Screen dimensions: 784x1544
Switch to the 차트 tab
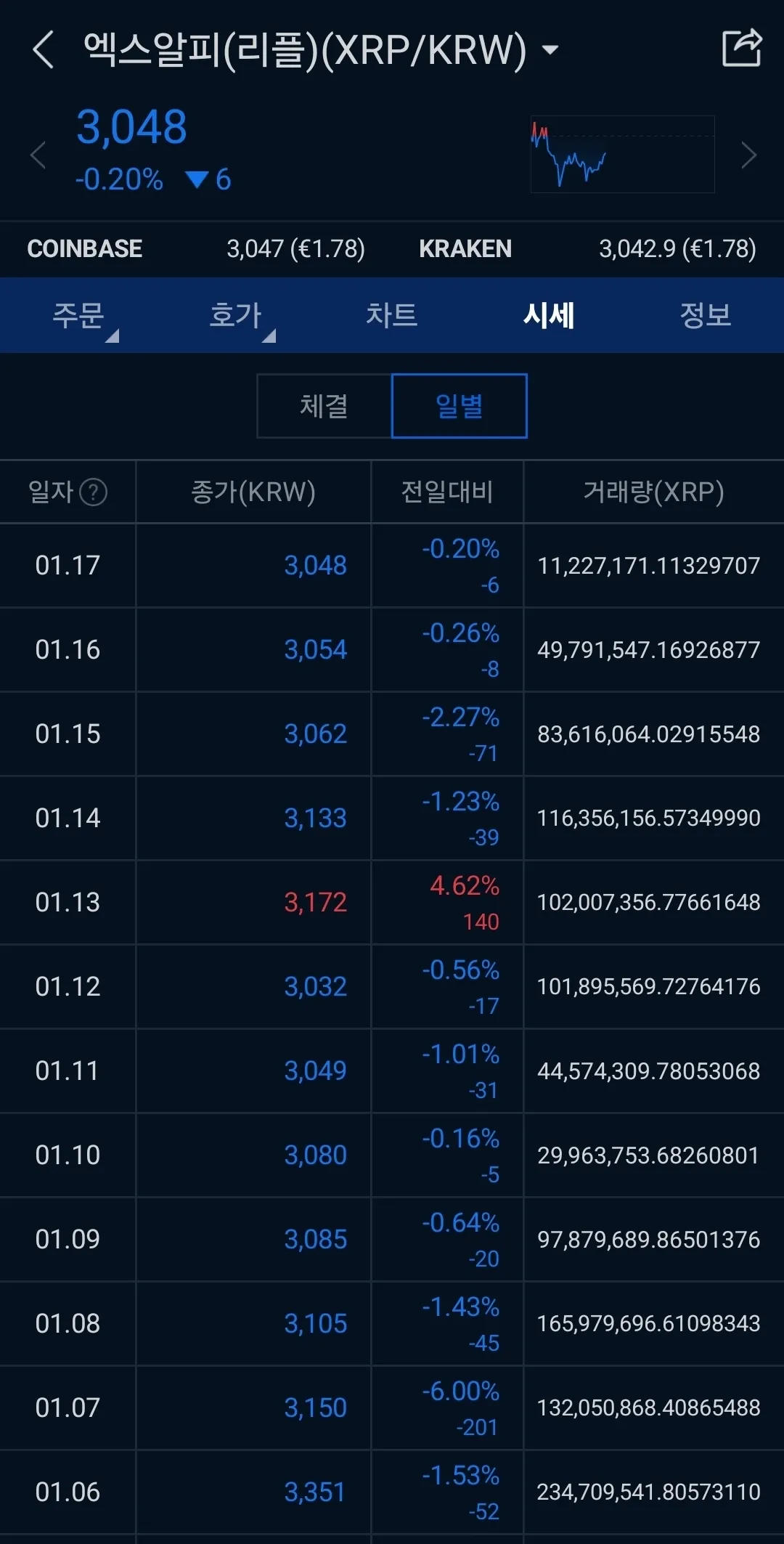[x=392, y=315]
